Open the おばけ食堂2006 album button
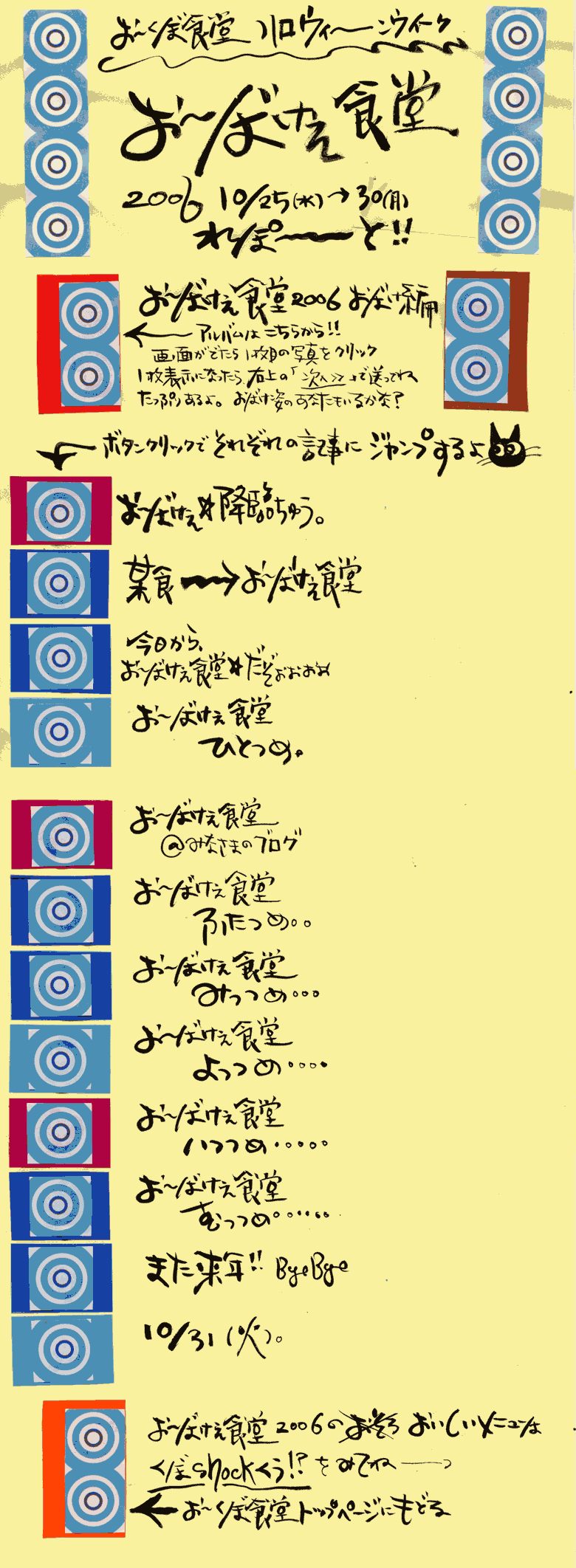 78,344
